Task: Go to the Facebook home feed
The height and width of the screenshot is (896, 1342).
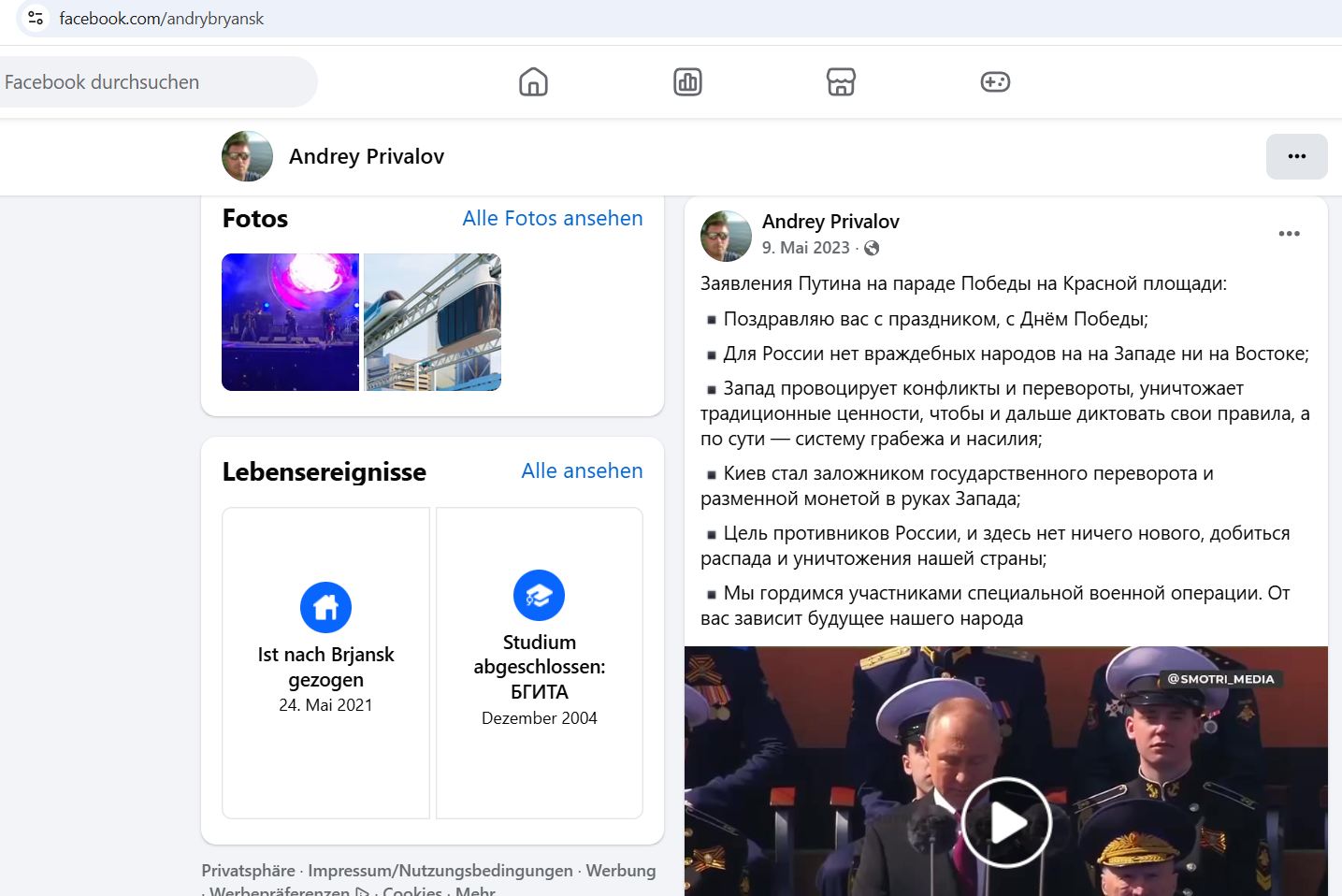Action: point(533,82)
